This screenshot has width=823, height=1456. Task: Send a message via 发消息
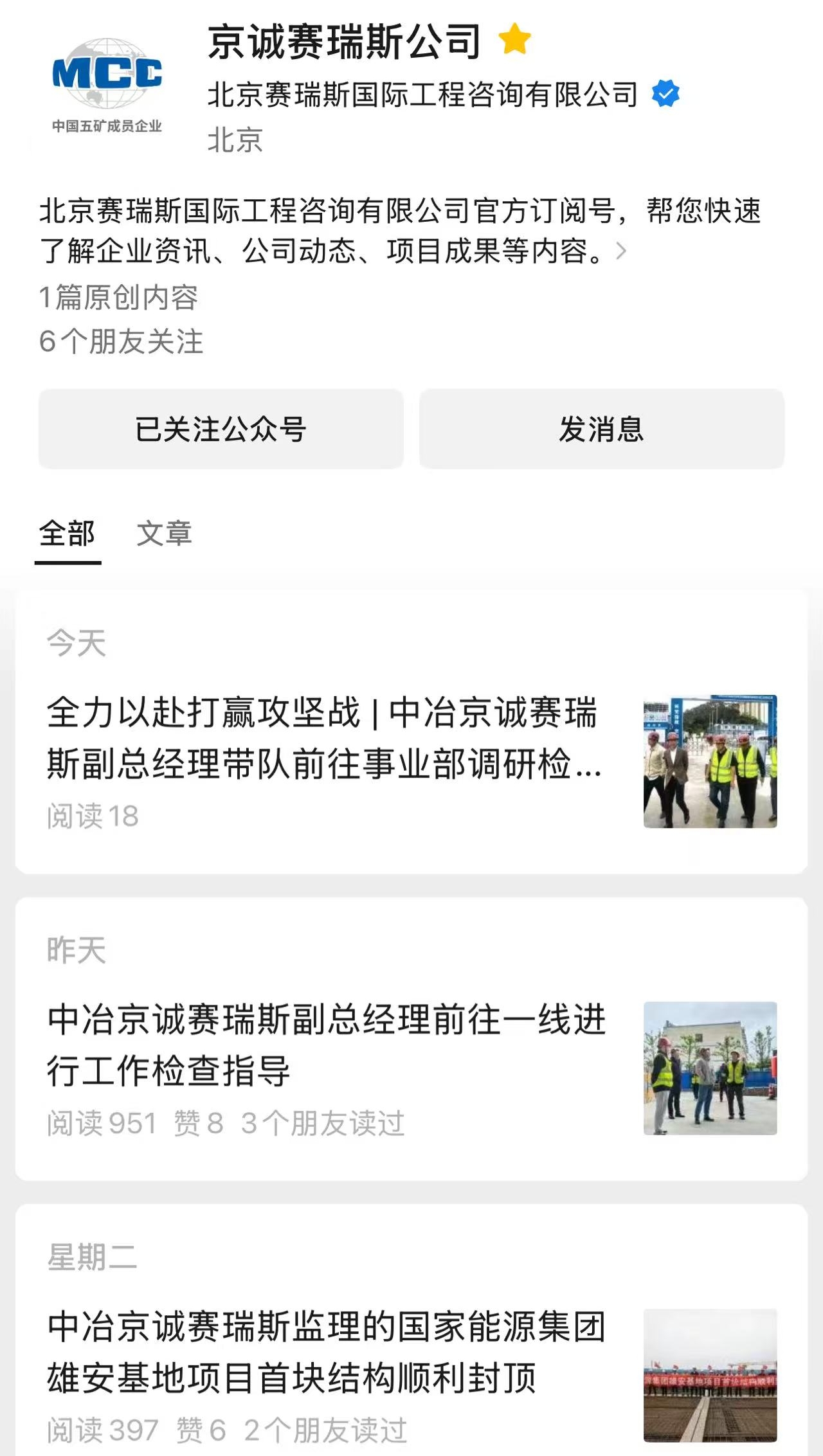click(x=601, y=429)
